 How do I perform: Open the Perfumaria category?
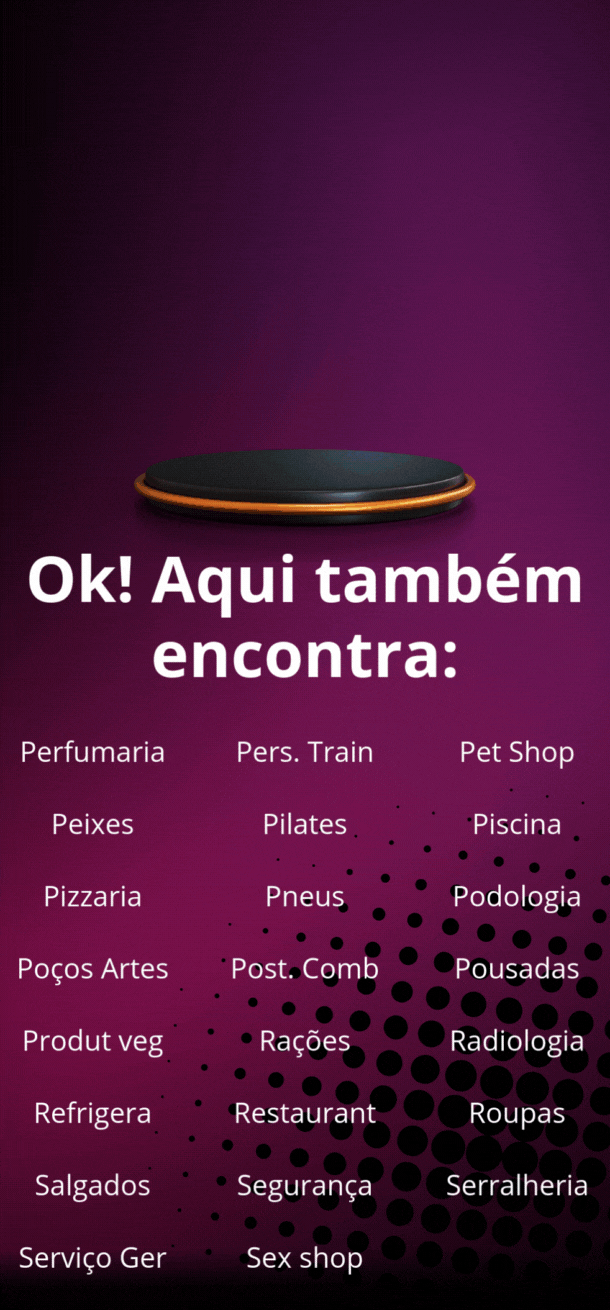coord(93,752)
